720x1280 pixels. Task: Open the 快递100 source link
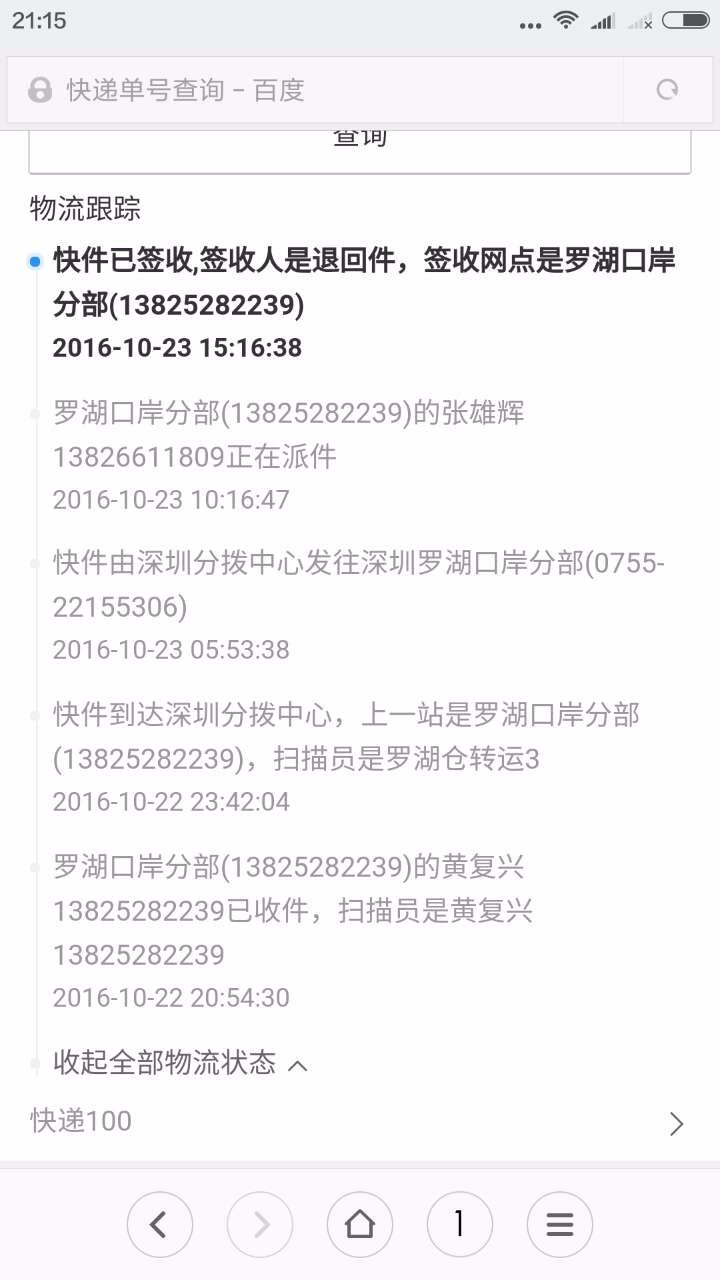358,1122
